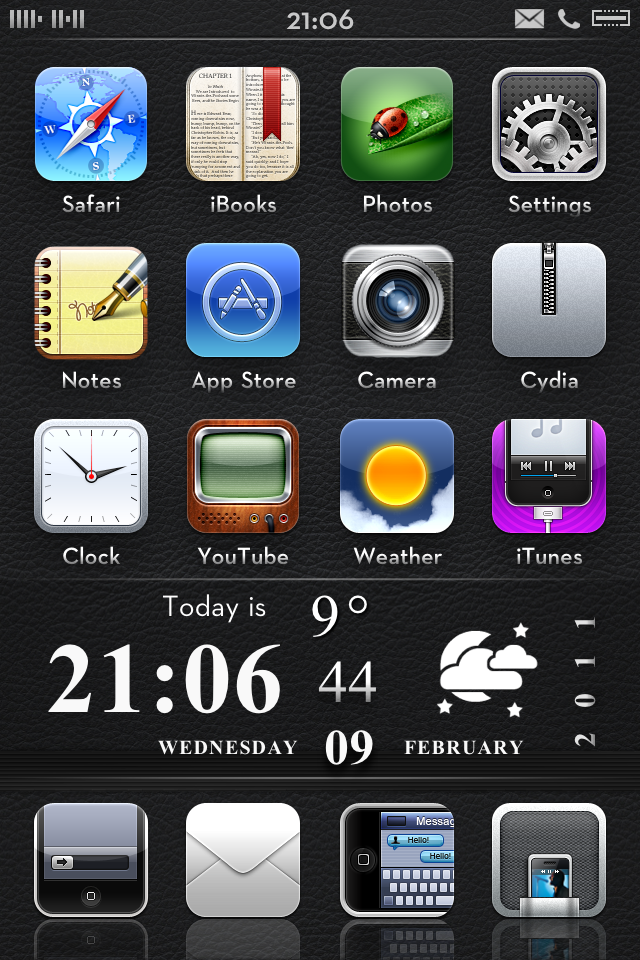Launch the Notes app

pyautogui.click(x=91, y=301)
